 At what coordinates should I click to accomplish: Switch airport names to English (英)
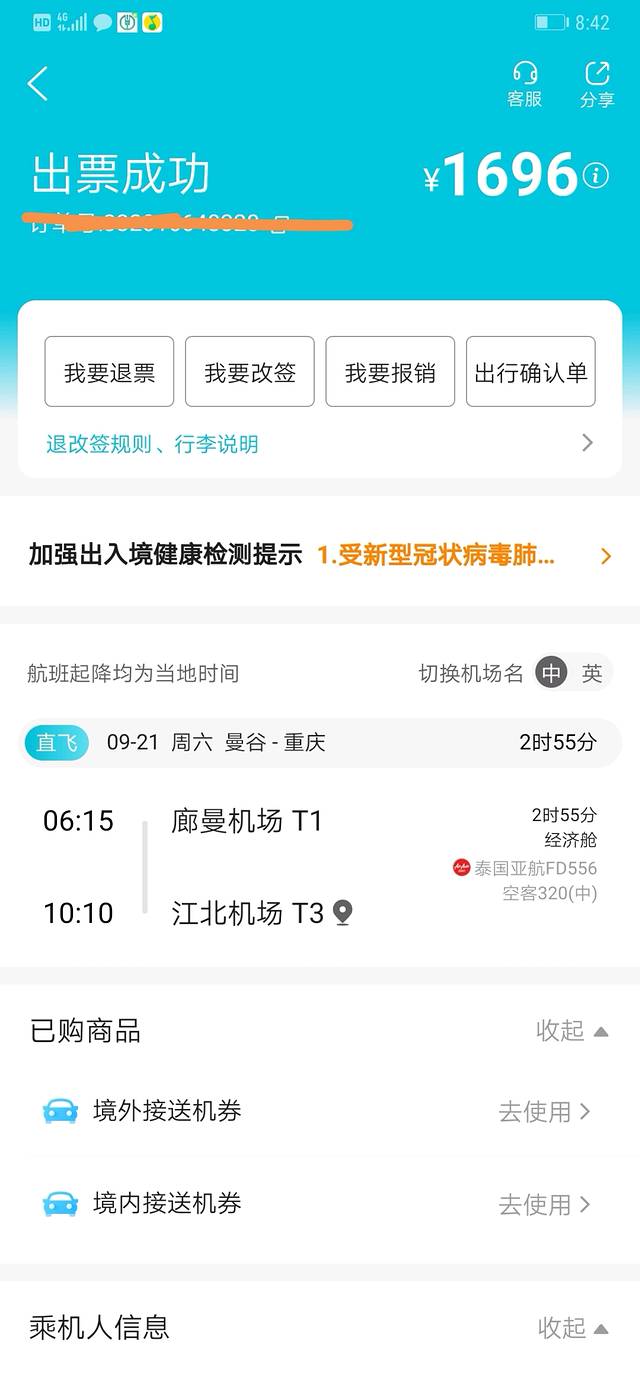(x=593, y=674)
